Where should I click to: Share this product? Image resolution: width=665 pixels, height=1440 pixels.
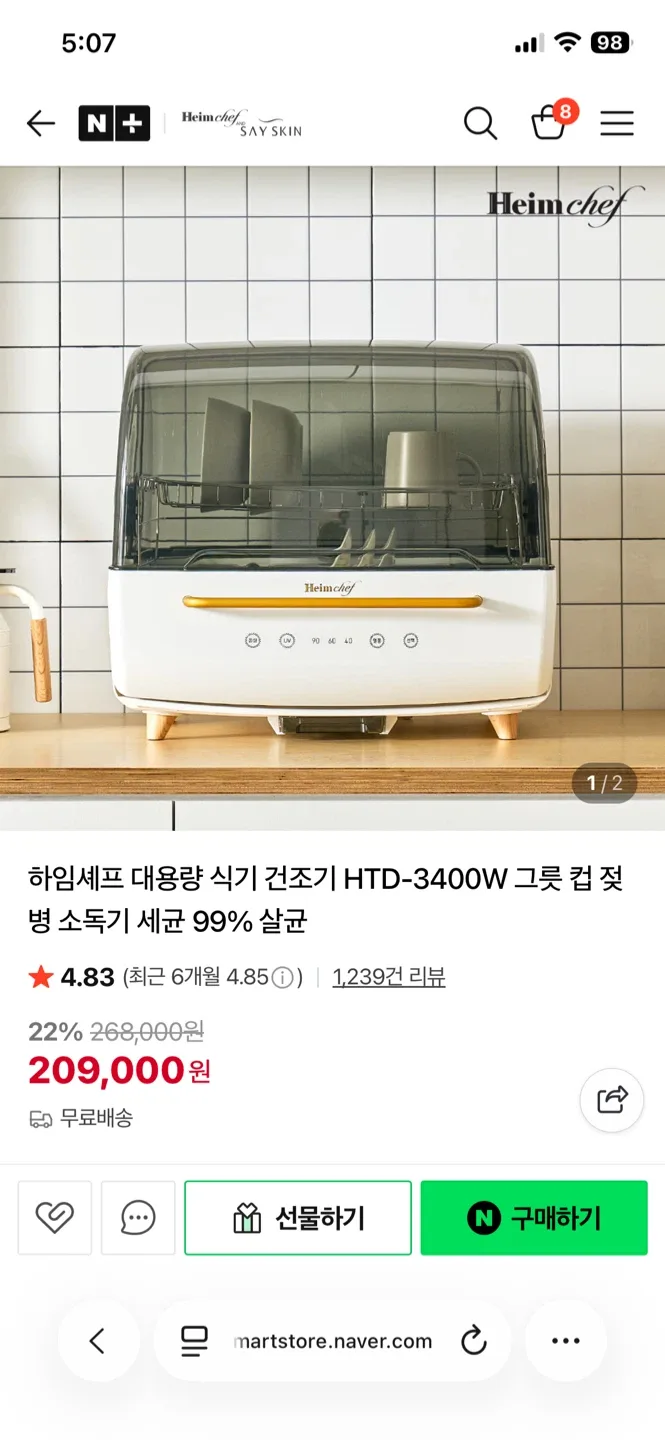tap(612, 1100)
